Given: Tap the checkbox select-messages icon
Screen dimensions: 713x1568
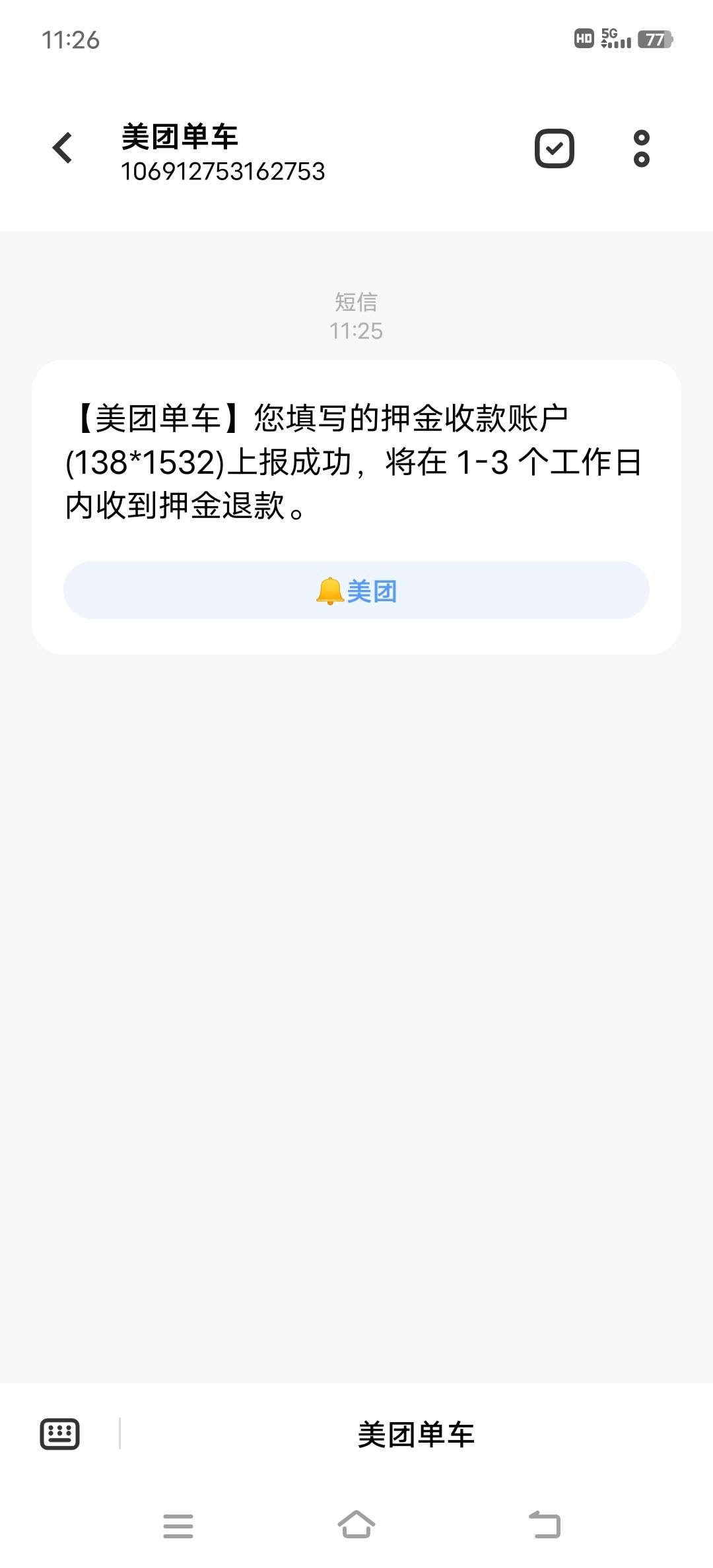Looking at the screenshot, I should coord(554,148).
